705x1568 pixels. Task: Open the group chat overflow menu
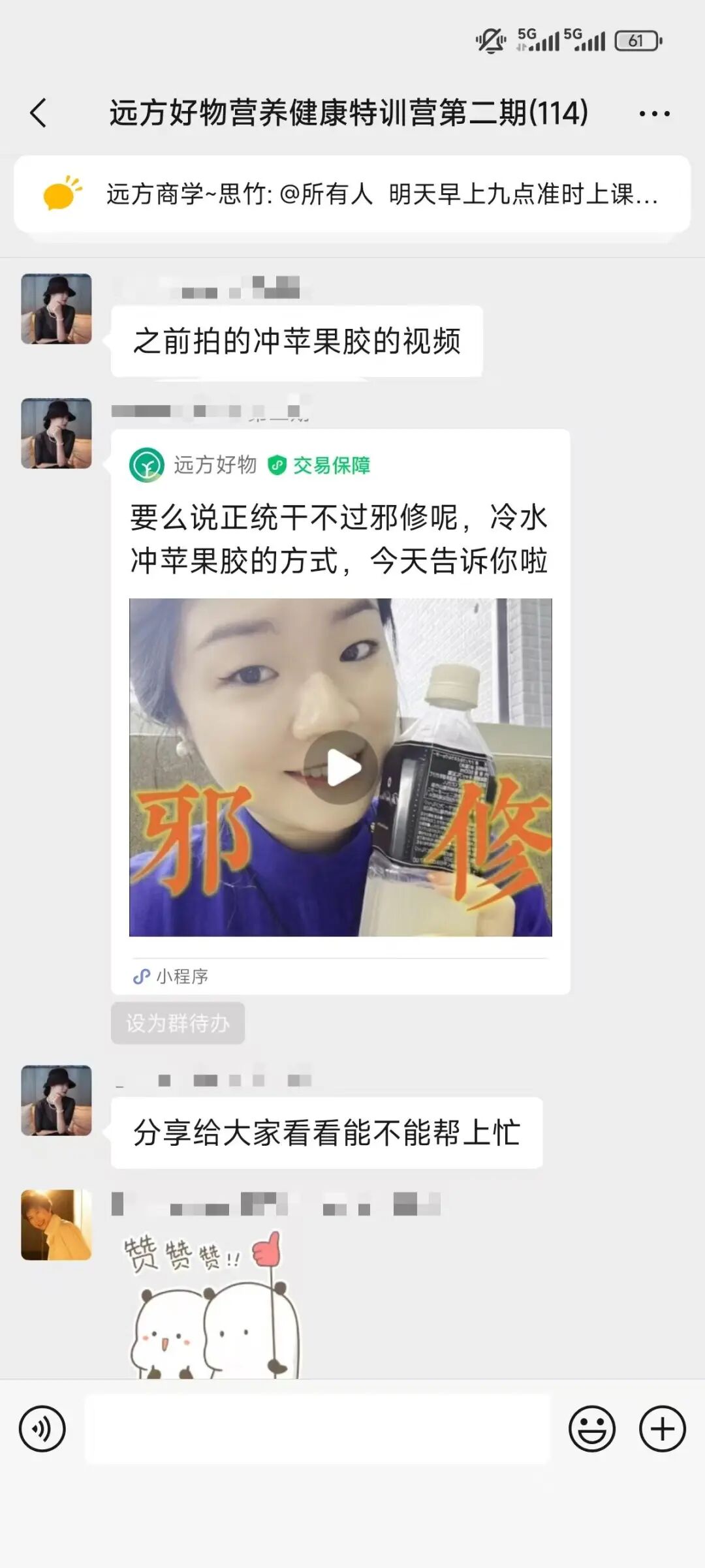(654, 114)
